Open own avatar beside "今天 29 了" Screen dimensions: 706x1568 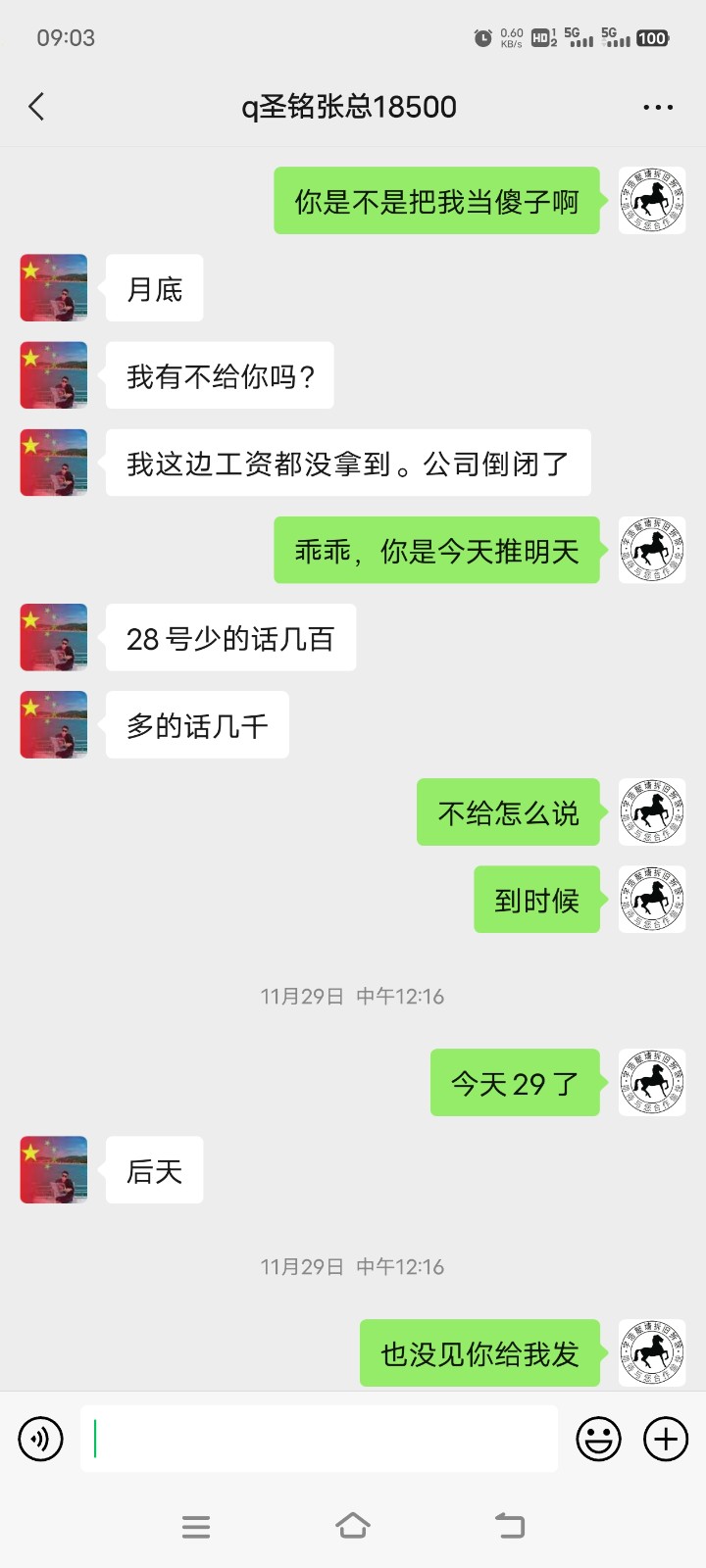[652, 1082]
